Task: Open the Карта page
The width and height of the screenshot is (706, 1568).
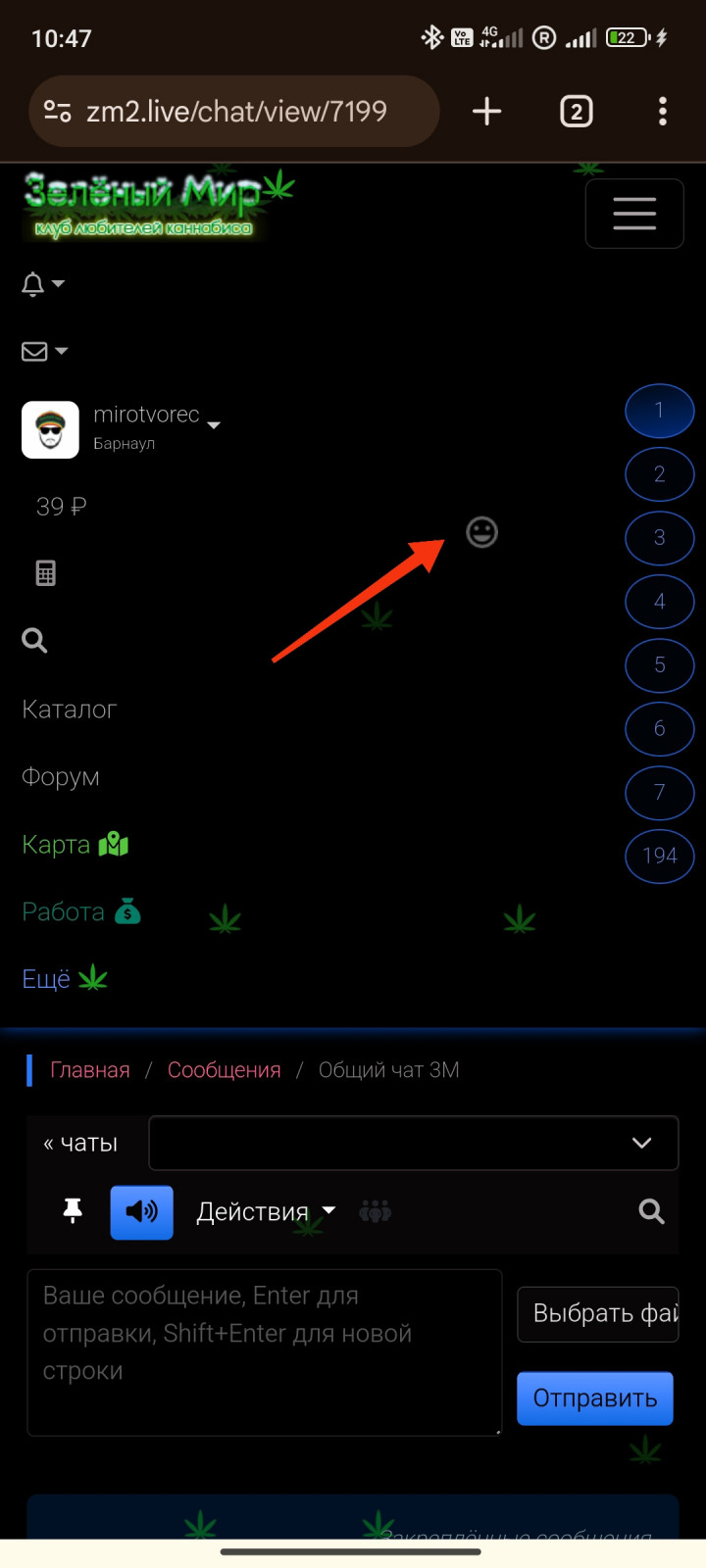Action: click(x=75, y=844)
